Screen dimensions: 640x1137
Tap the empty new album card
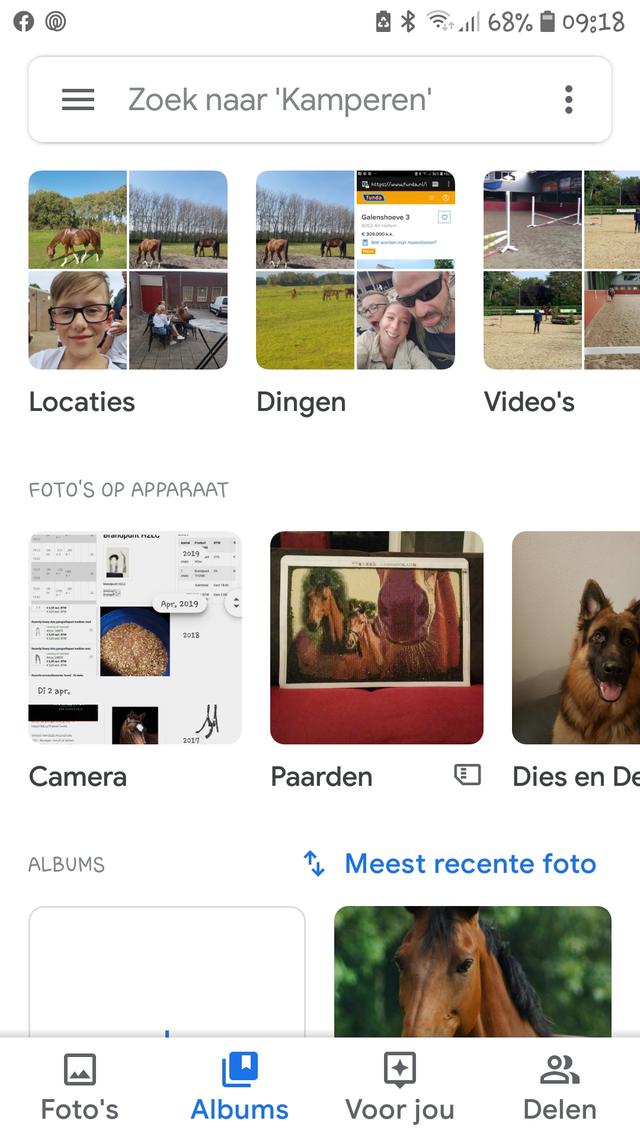[167, 970]
